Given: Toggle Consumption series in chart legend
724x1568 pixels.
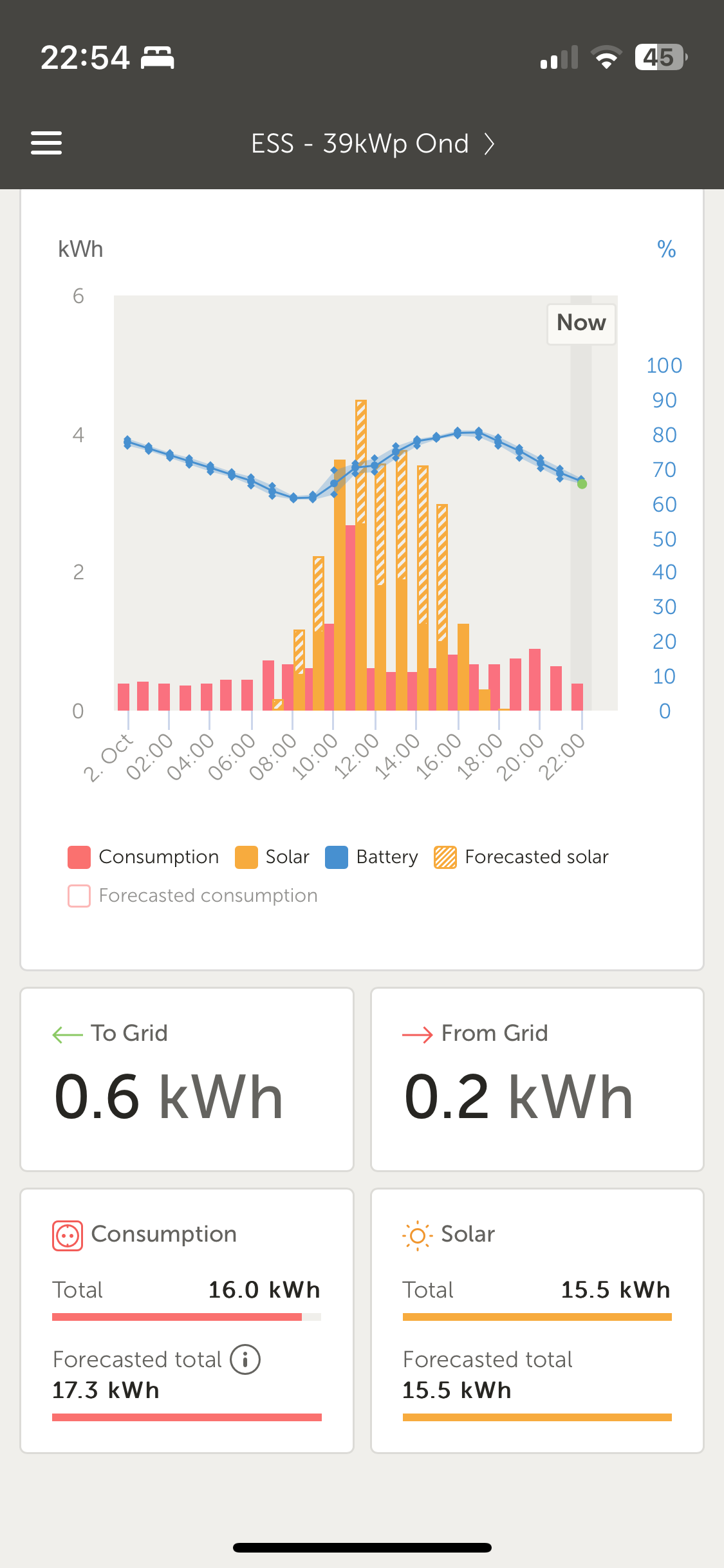Looking at the screenshot, I should coord(144,857).
